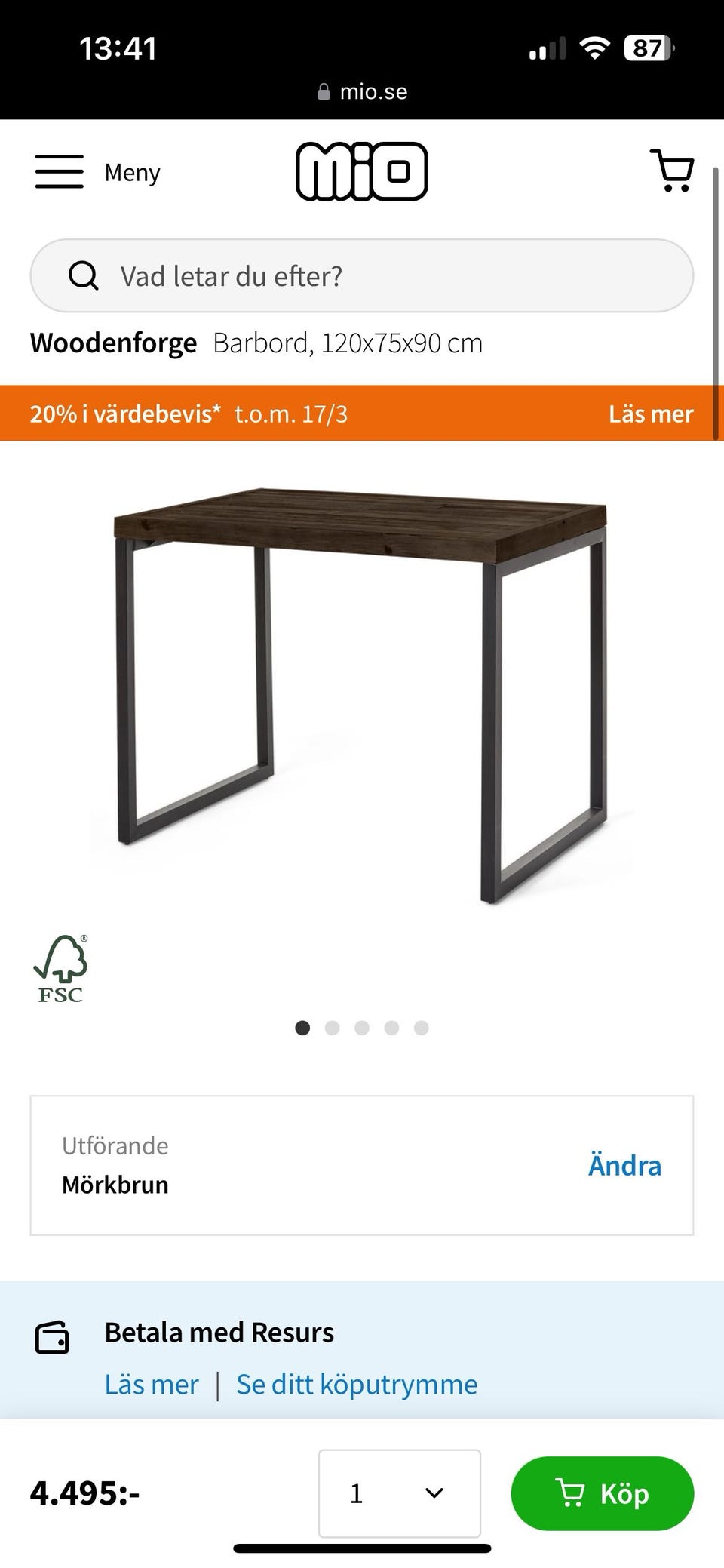Tap the mio.se address bar
Screen dimensions: 724x1568
coord(362,92)
